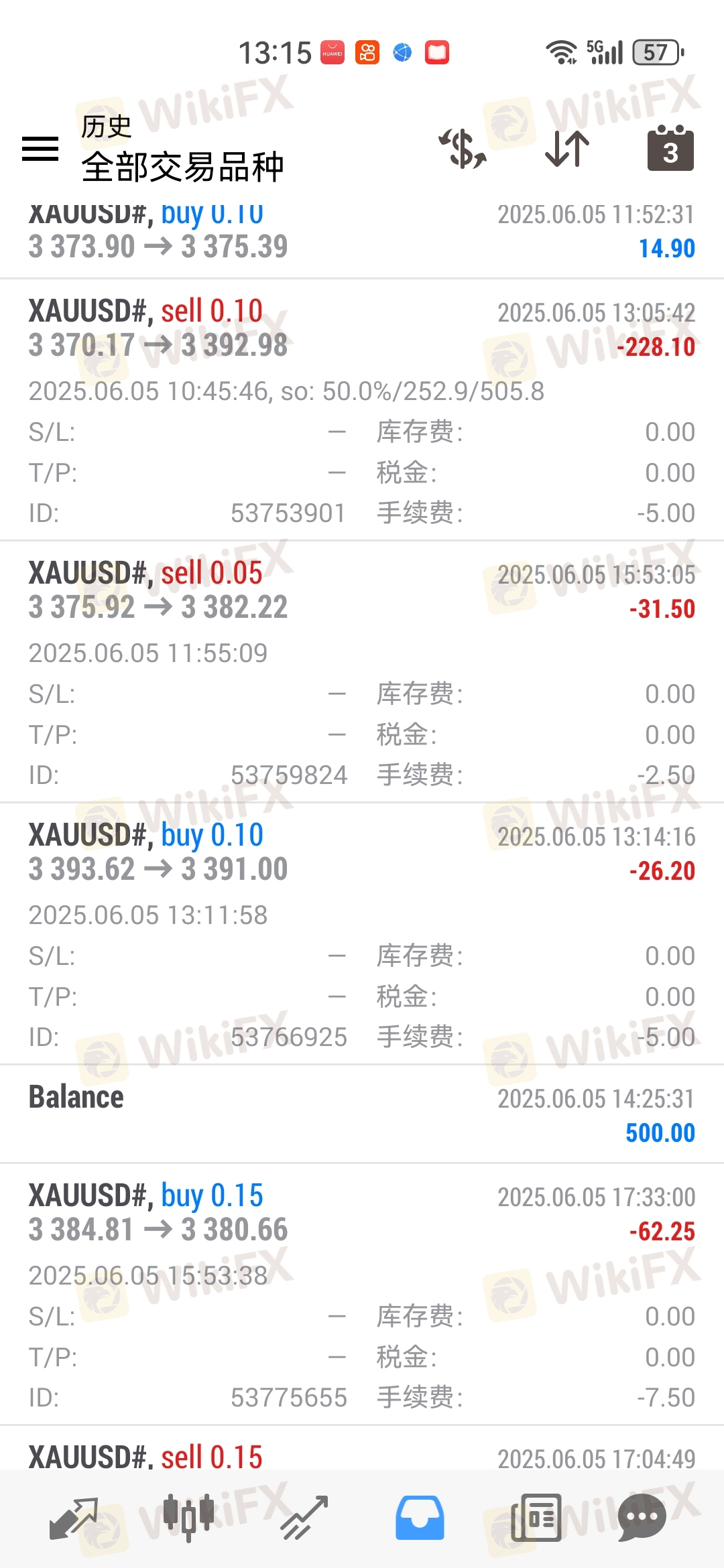The width and height of the screenshot is (724, 1568).
Task: Open the hamburger drawer menu
Action: coord(40,148)
